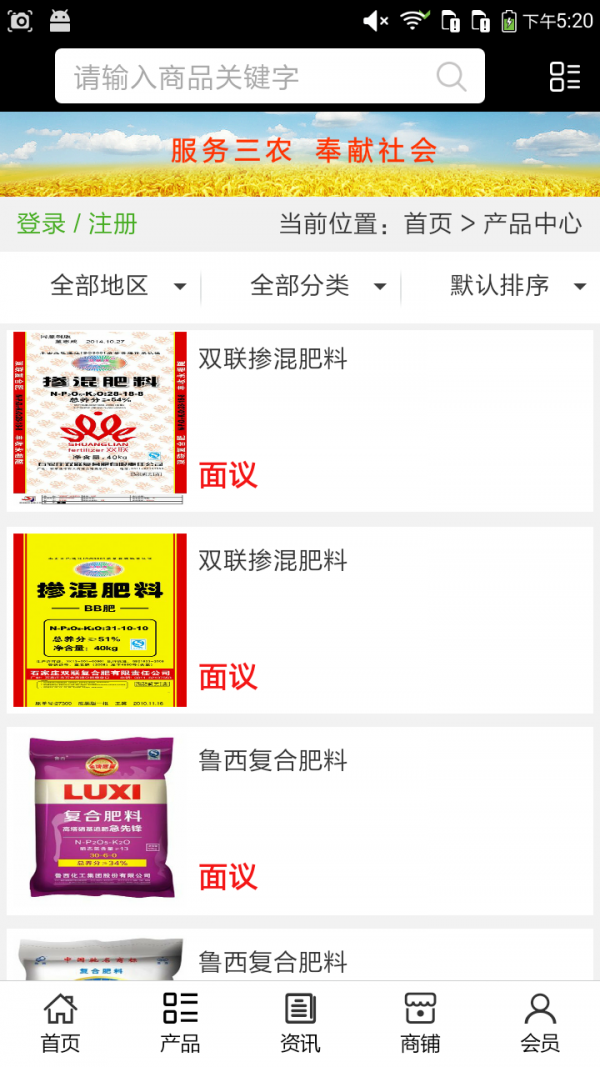Image resolution: width=600 pixels, height=1067 pixels.
Task: Expand the 默认排序 sorting dropdown
Action: (517, 286)
